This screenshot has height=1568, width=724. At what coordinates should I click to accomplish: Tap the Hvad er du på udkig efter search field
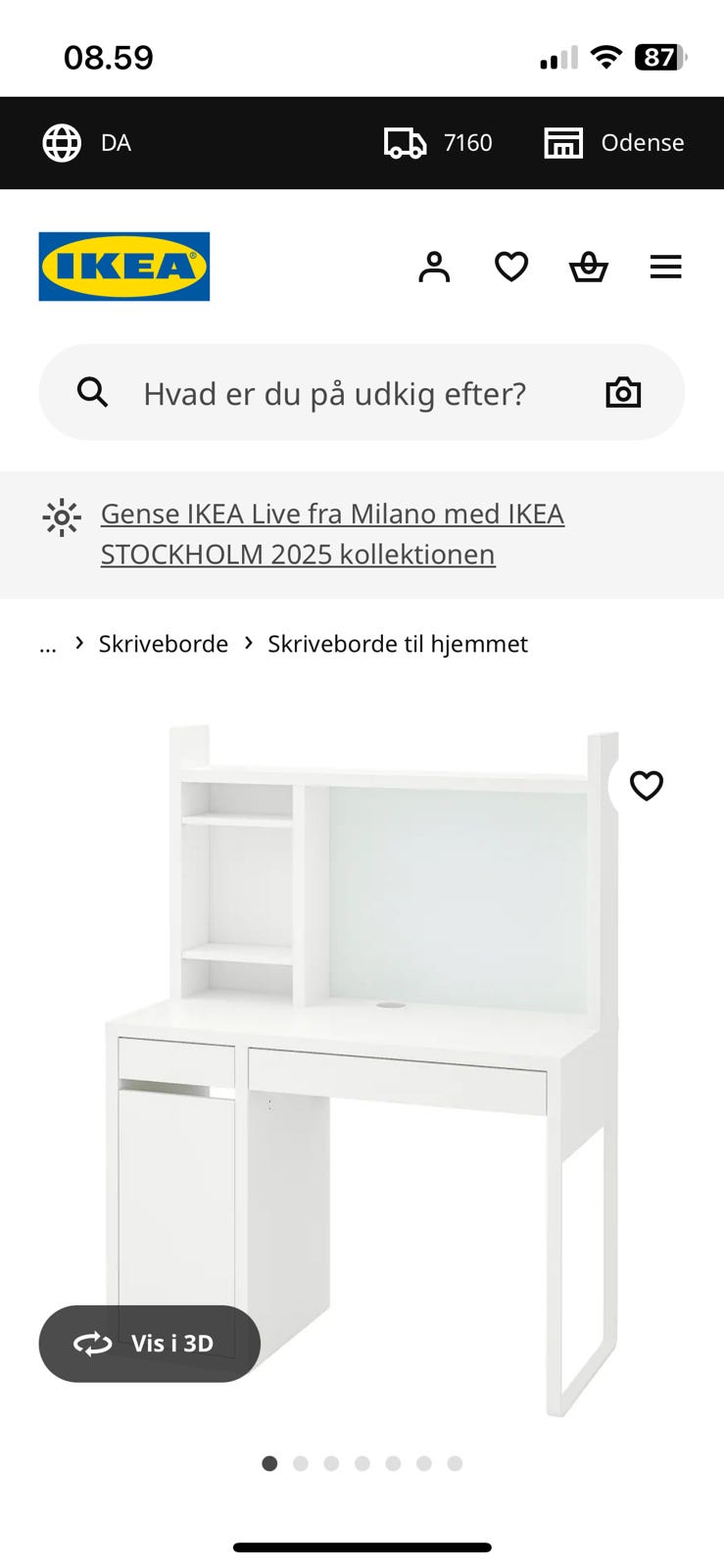tap(333, 392)
